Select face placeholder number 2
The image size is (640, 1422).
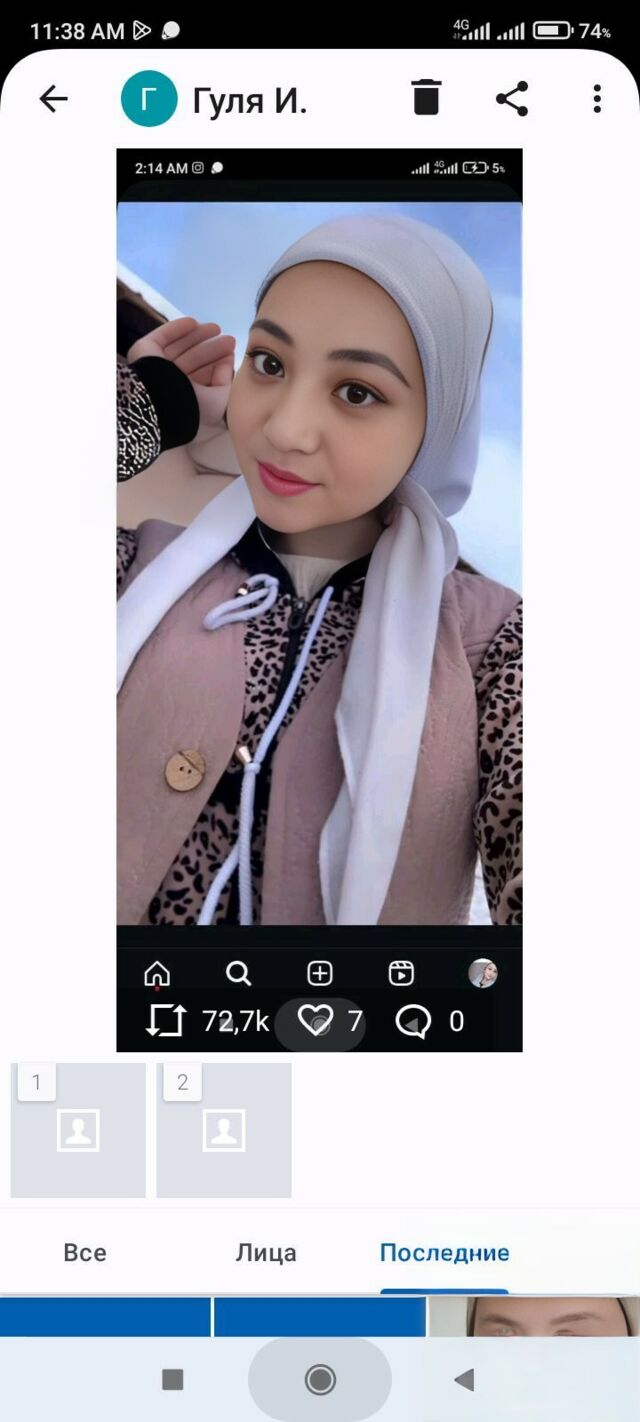click(x=224, y=1130)
